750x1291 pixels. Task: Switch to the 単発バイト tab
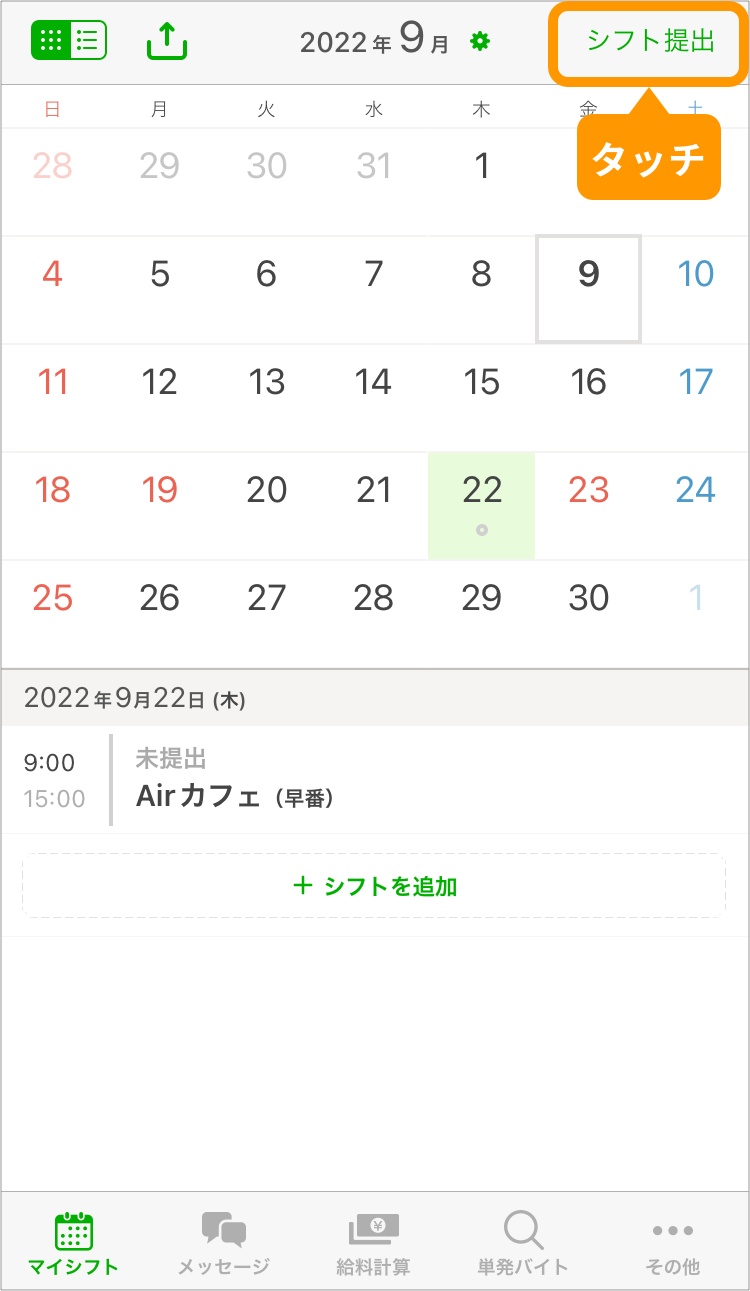pyautogui.click(x=523, y=1243)
